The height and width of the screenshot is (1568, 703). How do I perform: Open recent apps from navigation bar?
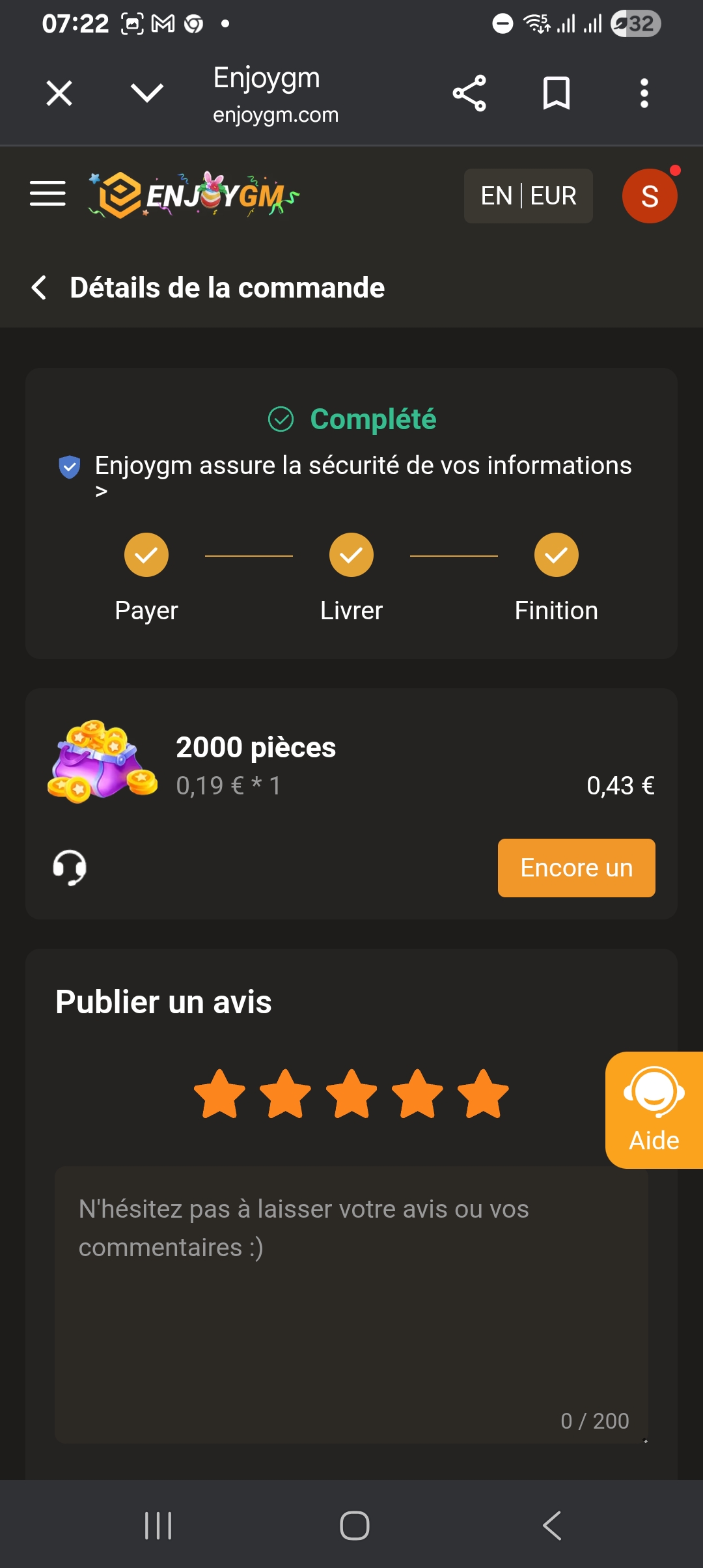click(158, 1525)
